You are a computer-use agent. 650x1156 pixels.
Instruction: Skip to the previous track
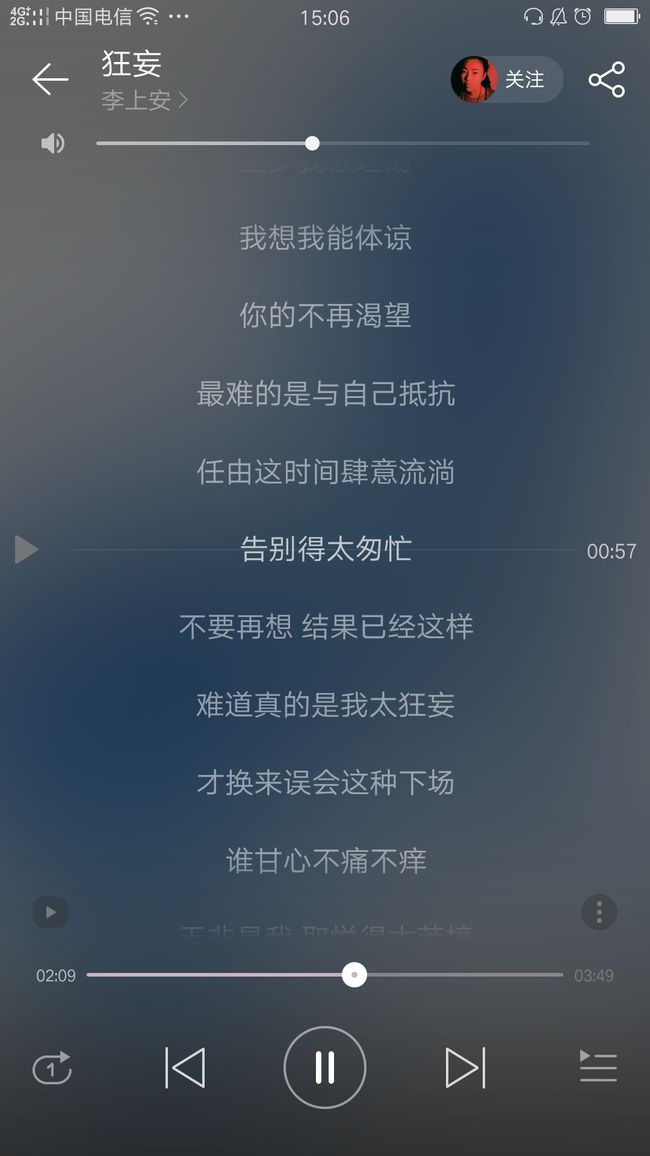pos(185,1068)
